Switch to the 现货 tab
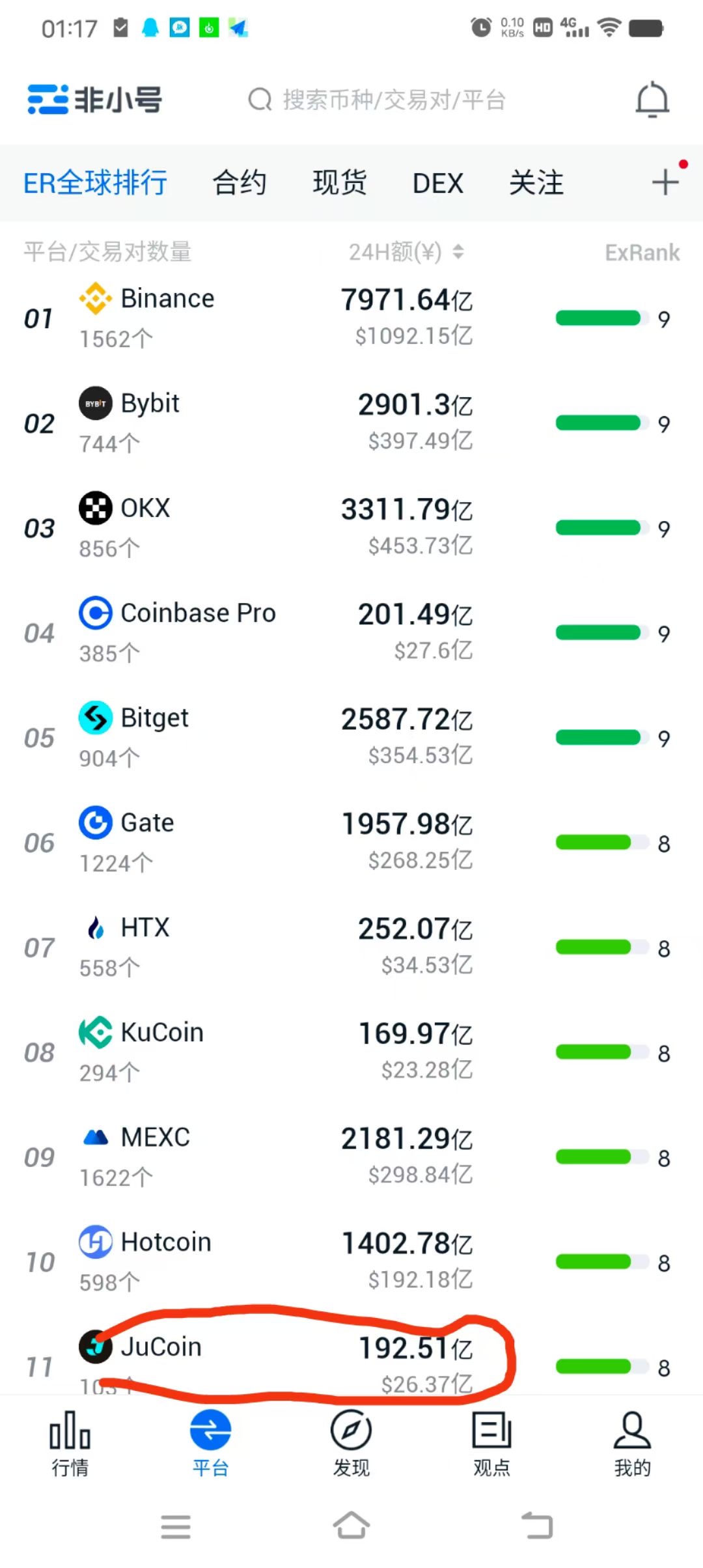This screenshot has height=1568, width=703. [340, 183]
